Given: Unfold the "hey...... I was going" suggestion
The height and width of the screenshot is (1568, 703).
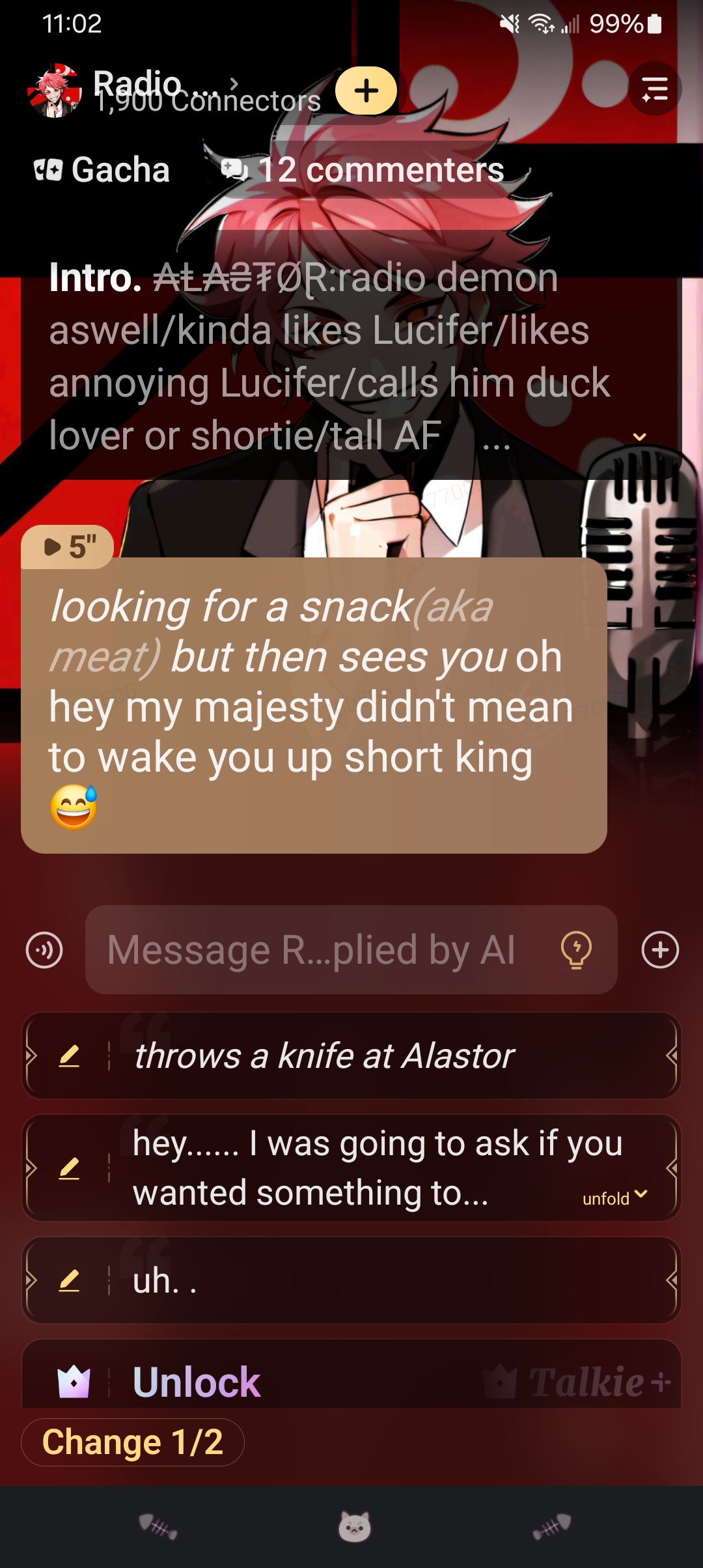Looking at the screenshot, I should (x=614, y=1197).
